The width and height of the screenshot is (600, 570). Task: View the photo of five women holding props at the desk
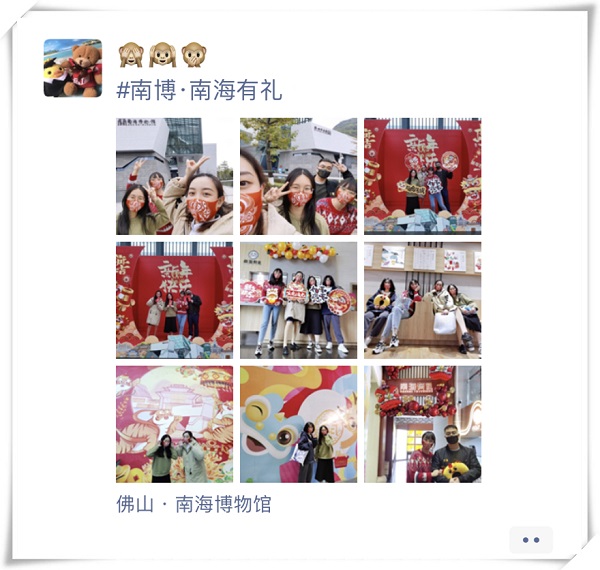point(298,300)
